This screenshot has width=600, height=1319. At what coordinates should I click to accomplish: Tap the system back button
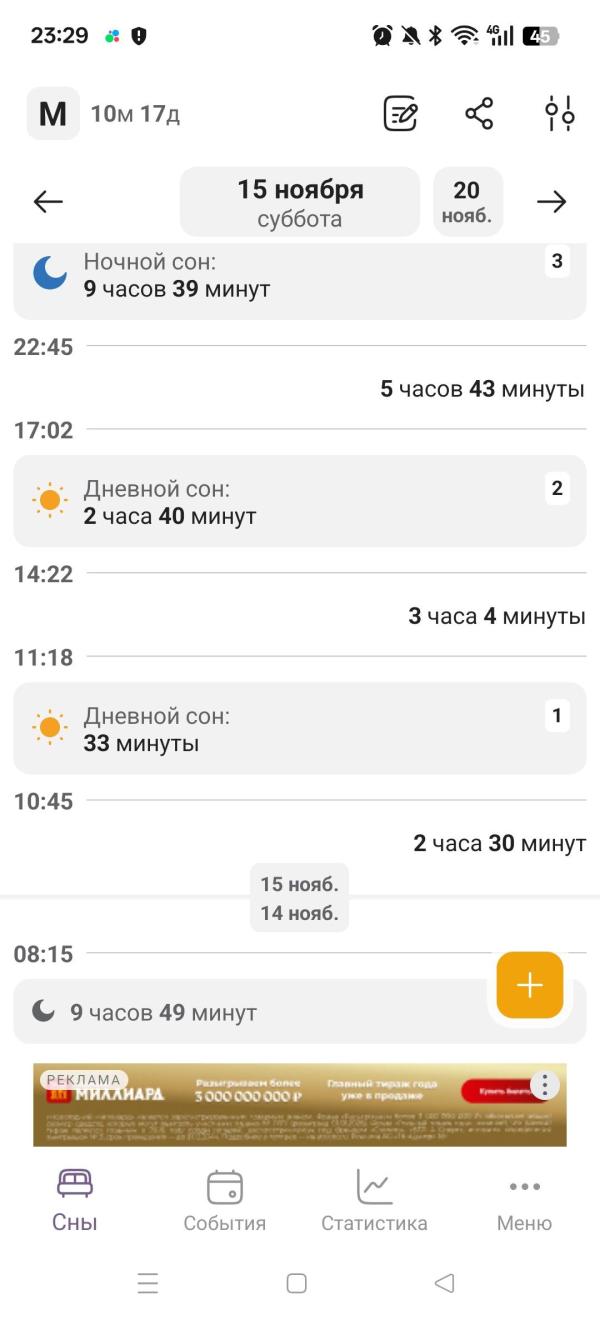pyautogui.click(x=445, y=1283)
